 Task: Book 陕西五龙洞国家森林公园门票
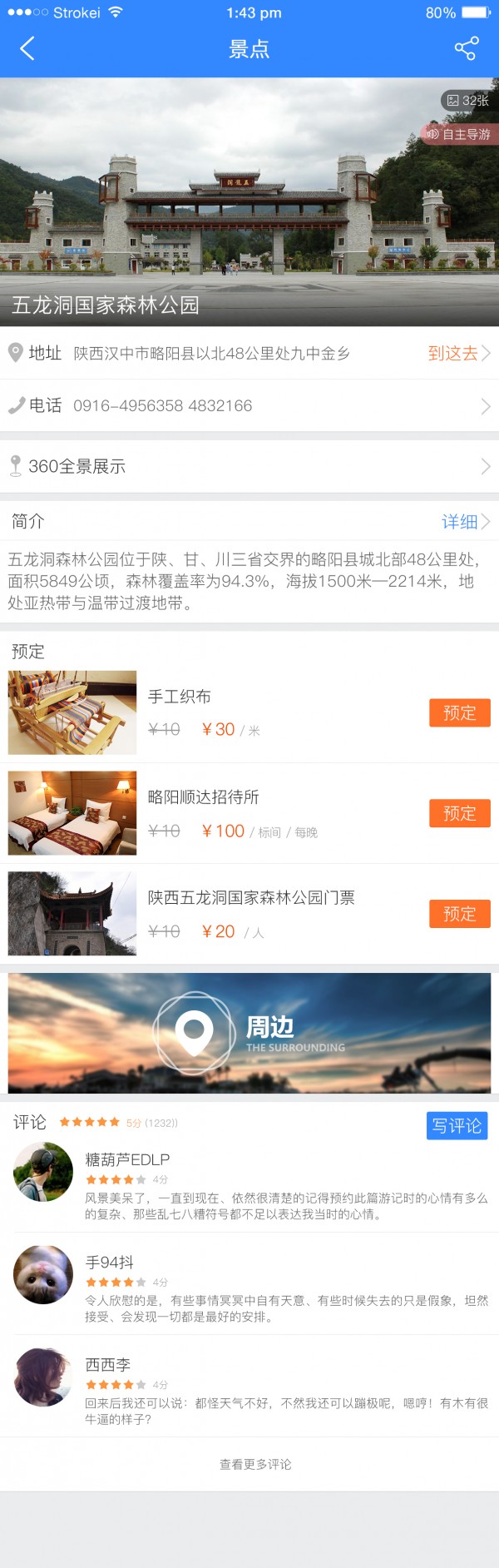pos(459,914)
